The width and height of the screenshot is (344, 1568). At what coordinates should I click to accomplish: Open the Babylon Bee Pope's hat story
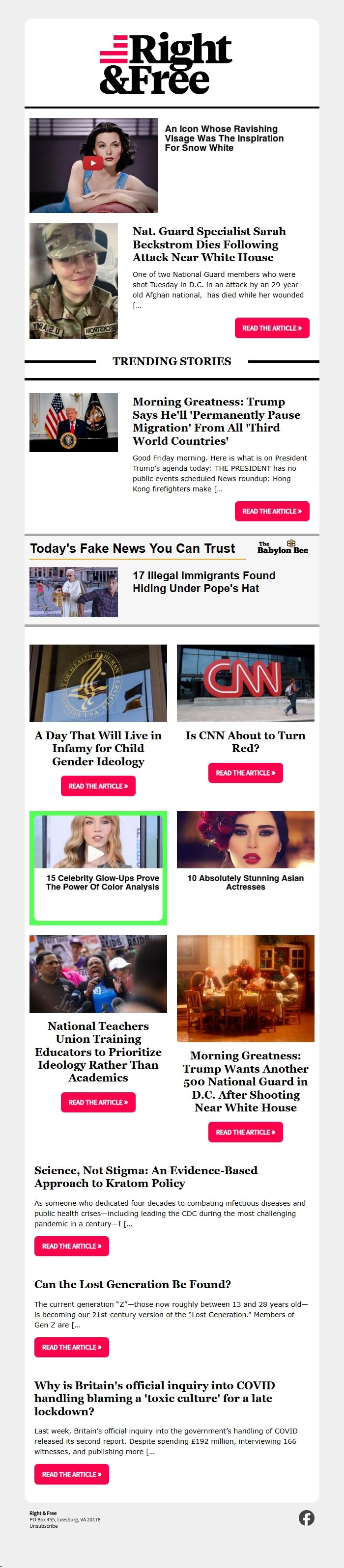(x=203, y=582)
